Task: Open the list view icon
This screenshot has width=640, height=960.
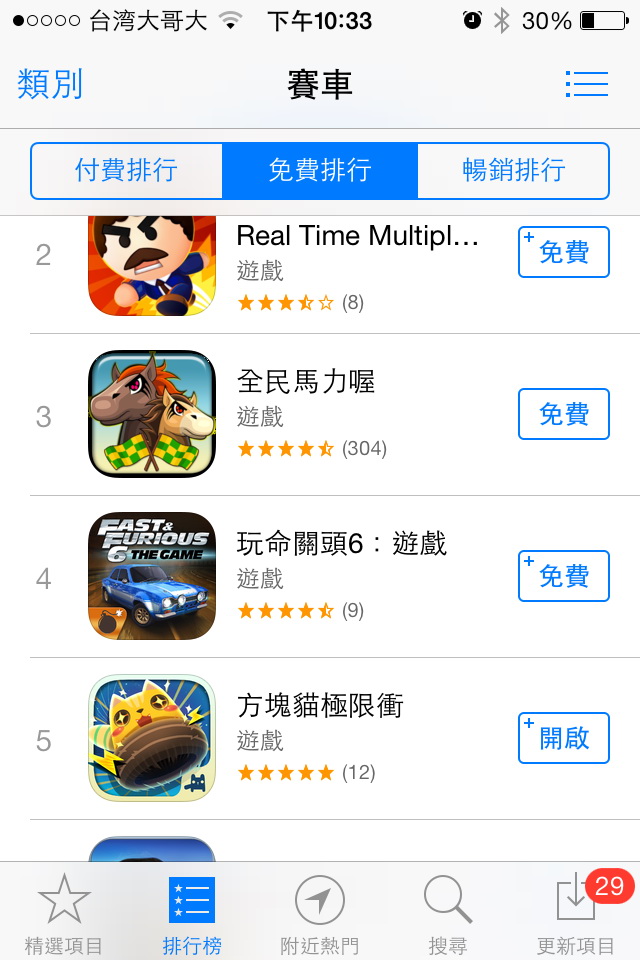Action: point(586,84)
